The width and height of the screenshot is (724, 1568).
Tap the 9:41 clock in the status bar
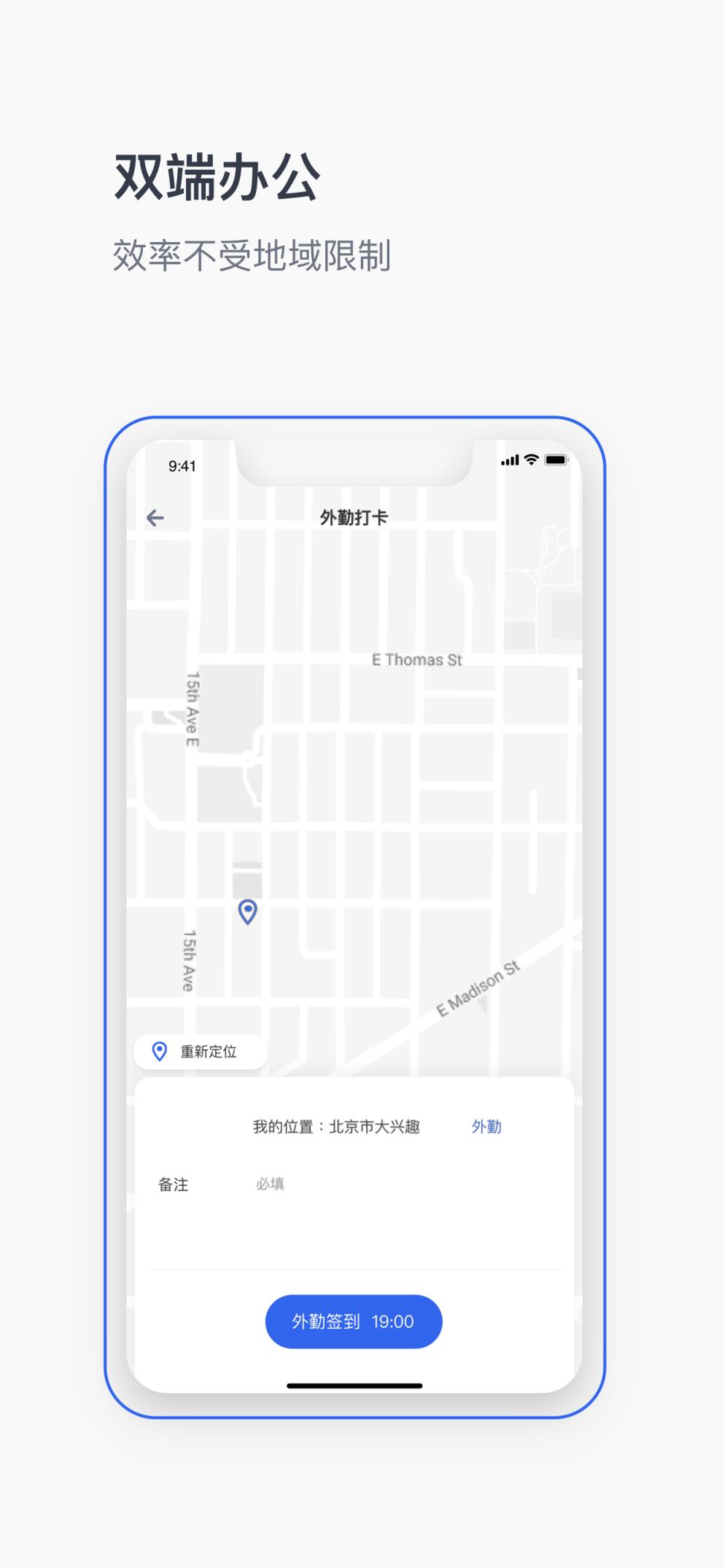(x=180, y=465)
